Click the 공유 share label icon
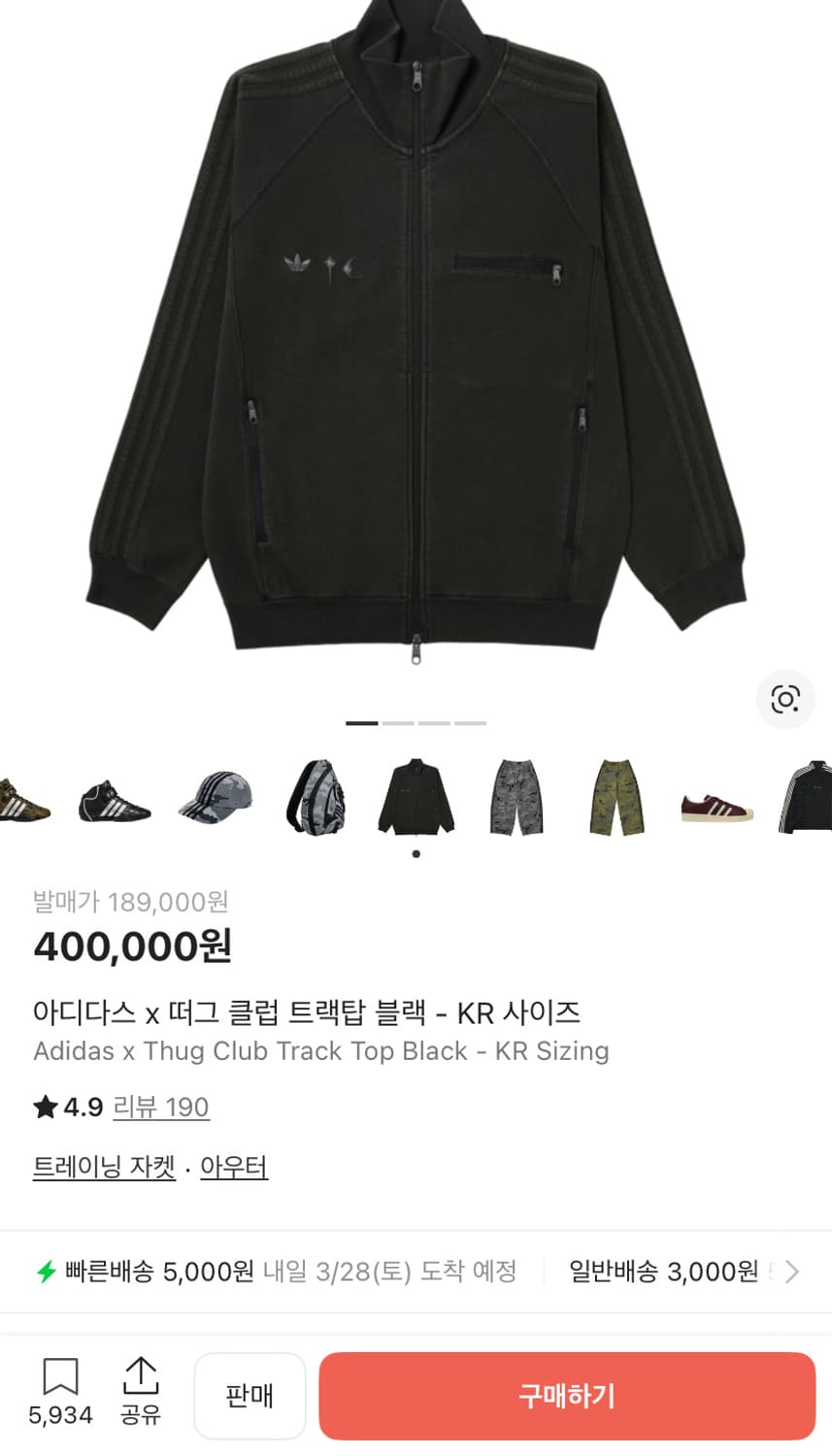 pyautogui.click(x=142, y=1416)
